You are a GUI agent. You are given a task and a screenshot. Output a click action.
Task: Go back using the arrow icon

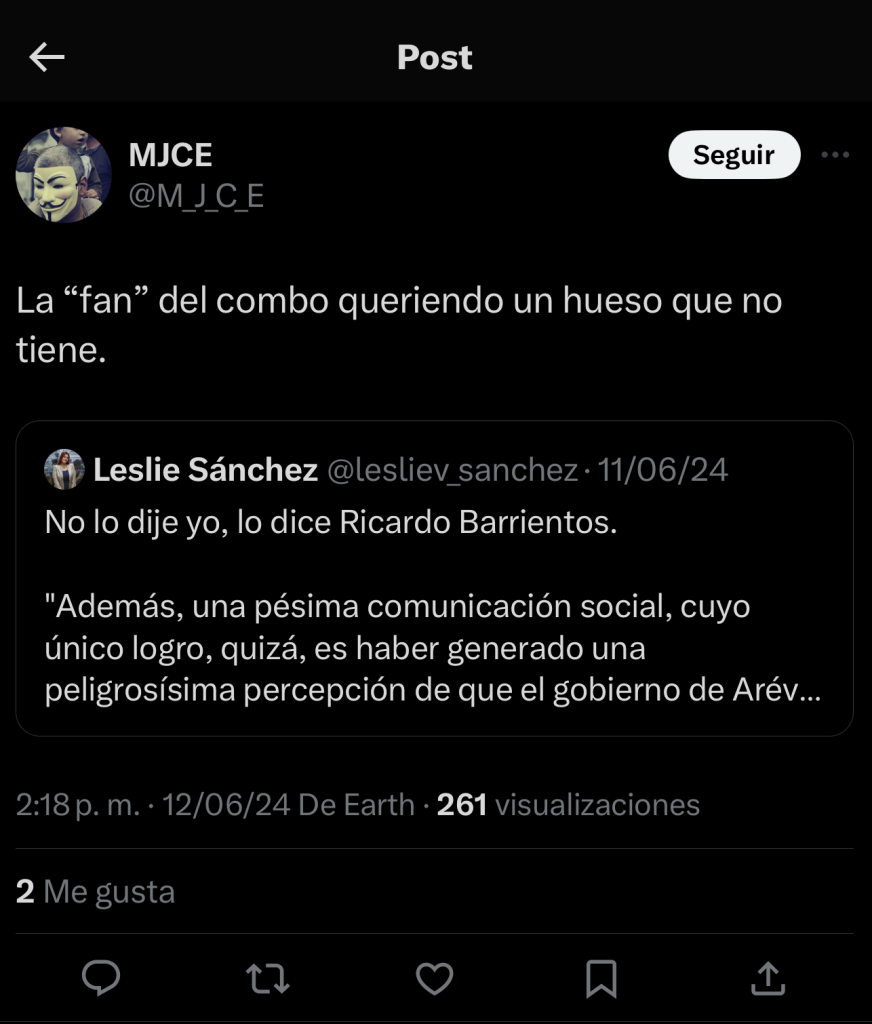(x=47, y=57)
